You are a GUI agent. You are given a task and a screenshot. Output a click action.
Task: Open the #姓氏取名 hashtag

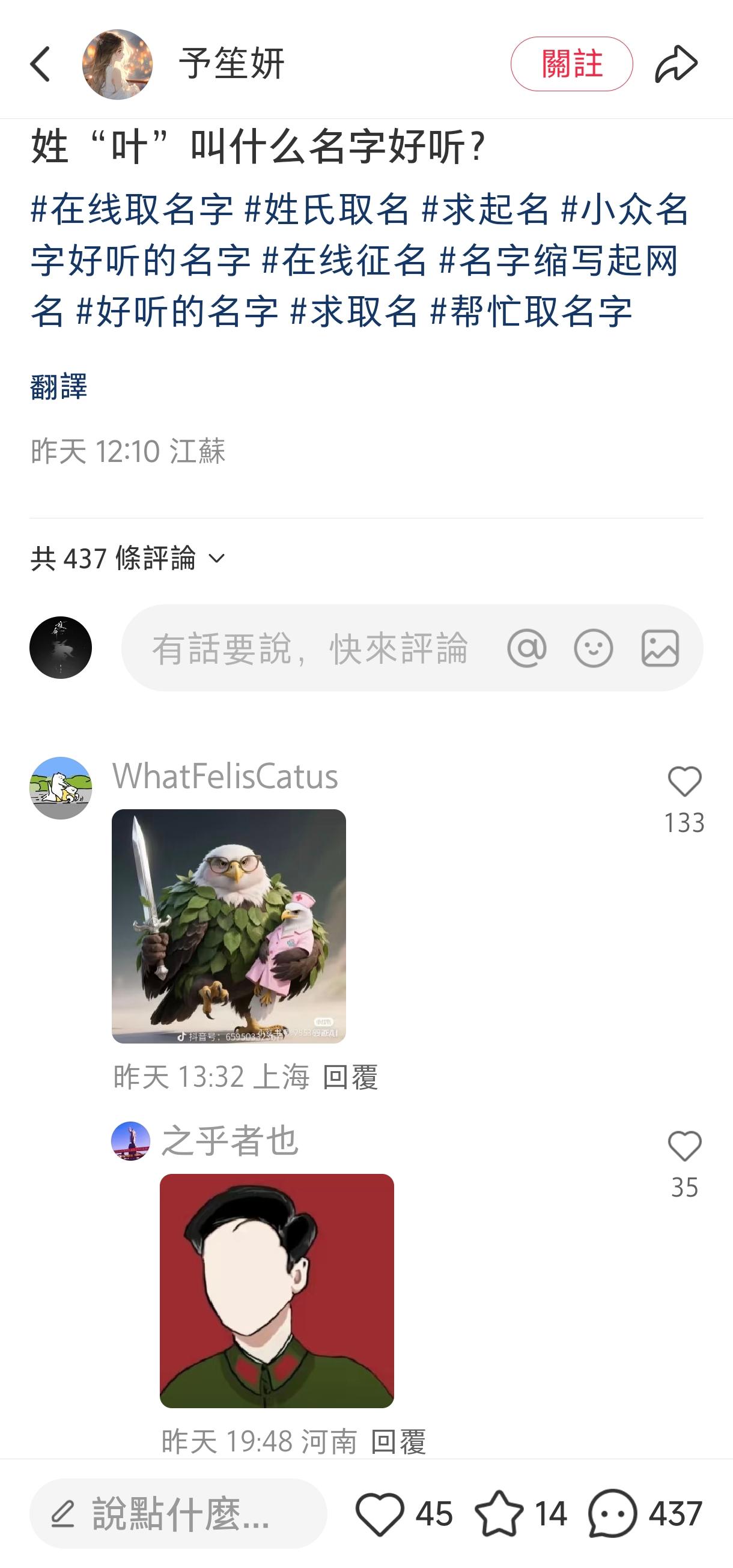pos(327,209)
